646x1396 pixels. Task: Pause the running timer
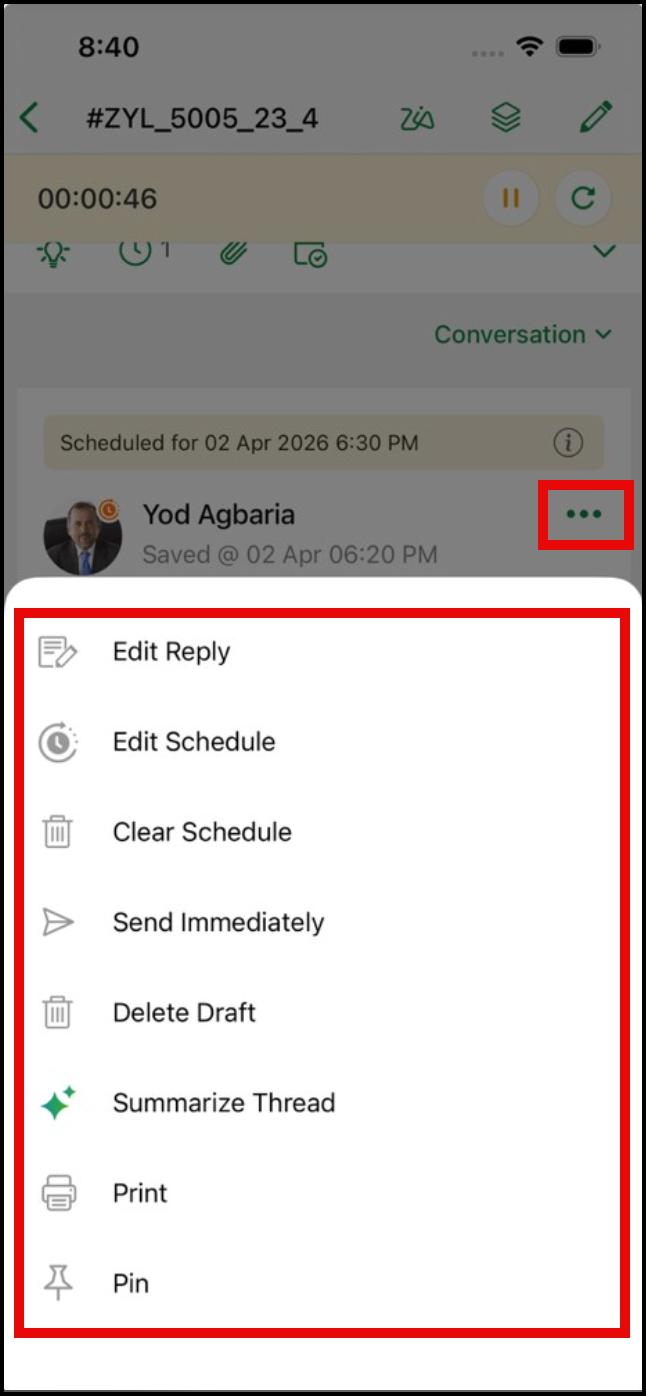[x=511, y=198]
